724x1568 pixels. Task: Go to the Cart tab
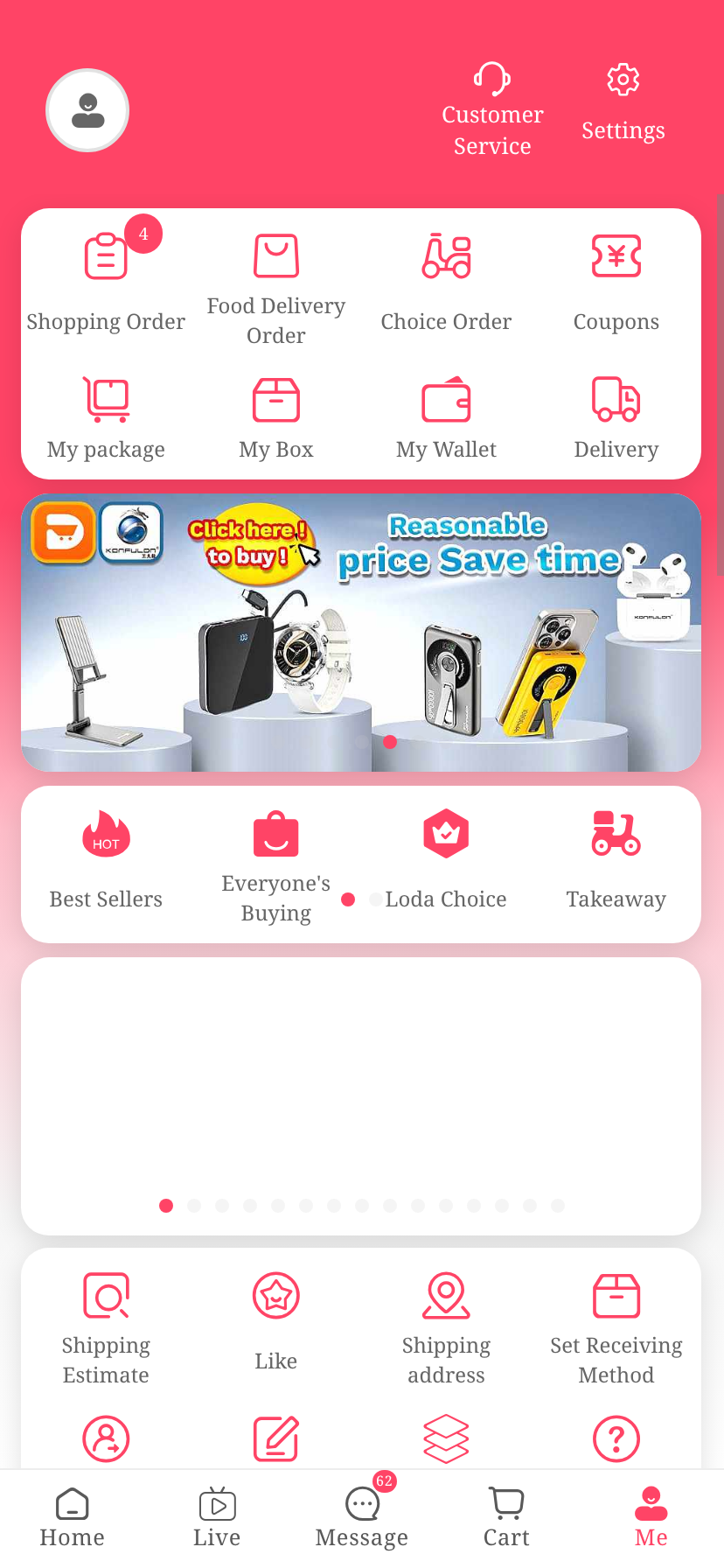point(506,1518)
